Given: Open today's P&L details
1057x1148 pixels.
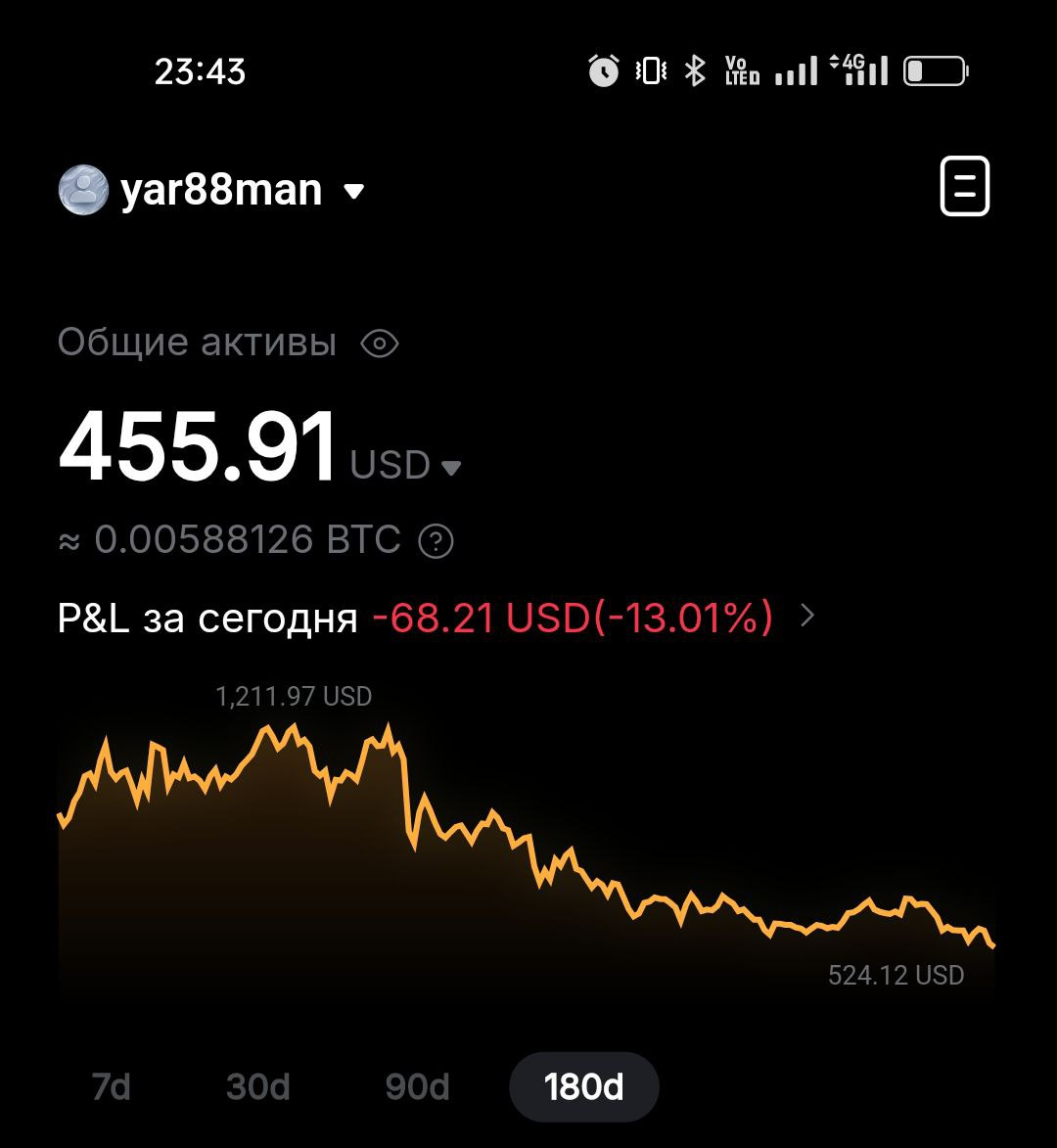Looking at the screenshot, I should point(807,617).
